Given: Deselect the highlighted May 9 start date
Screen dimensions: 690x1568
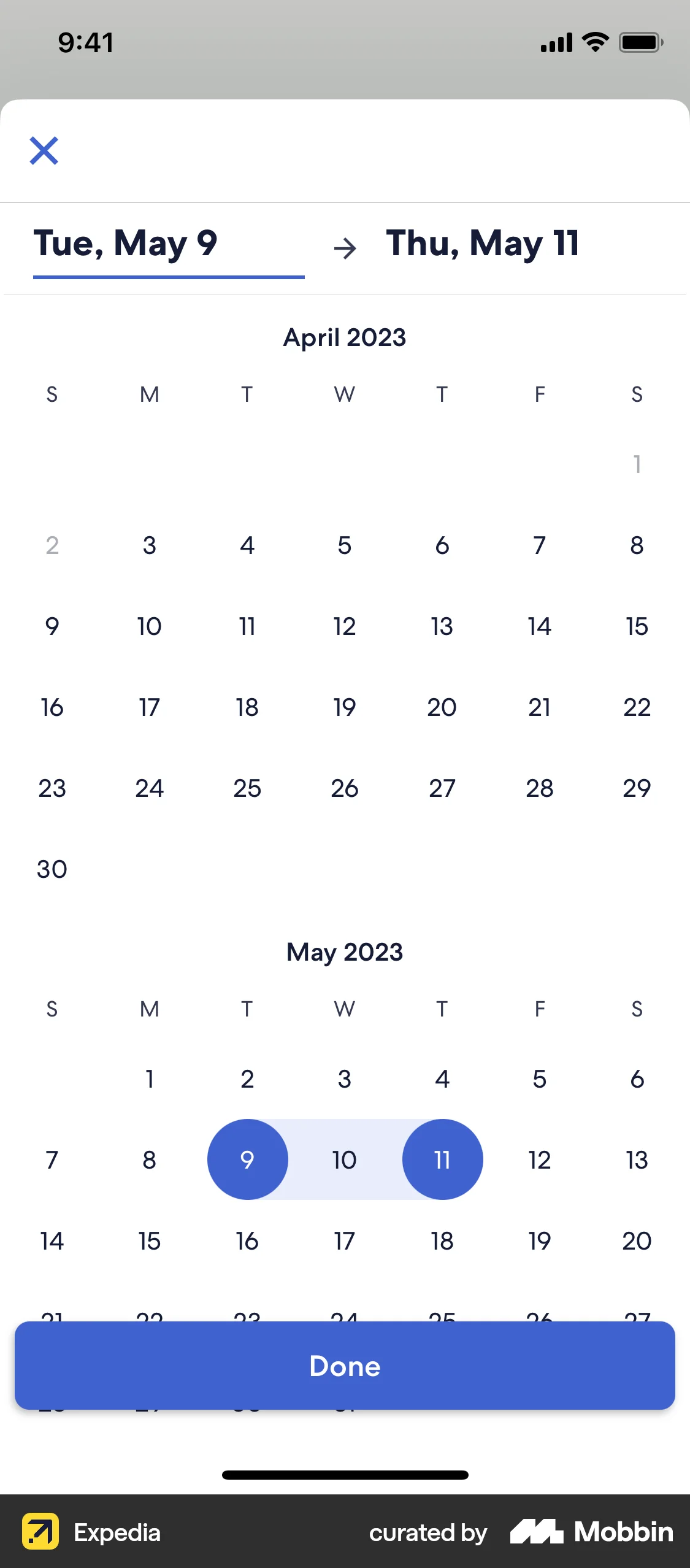Looking at the screenshot, I should pos(247,1159).
